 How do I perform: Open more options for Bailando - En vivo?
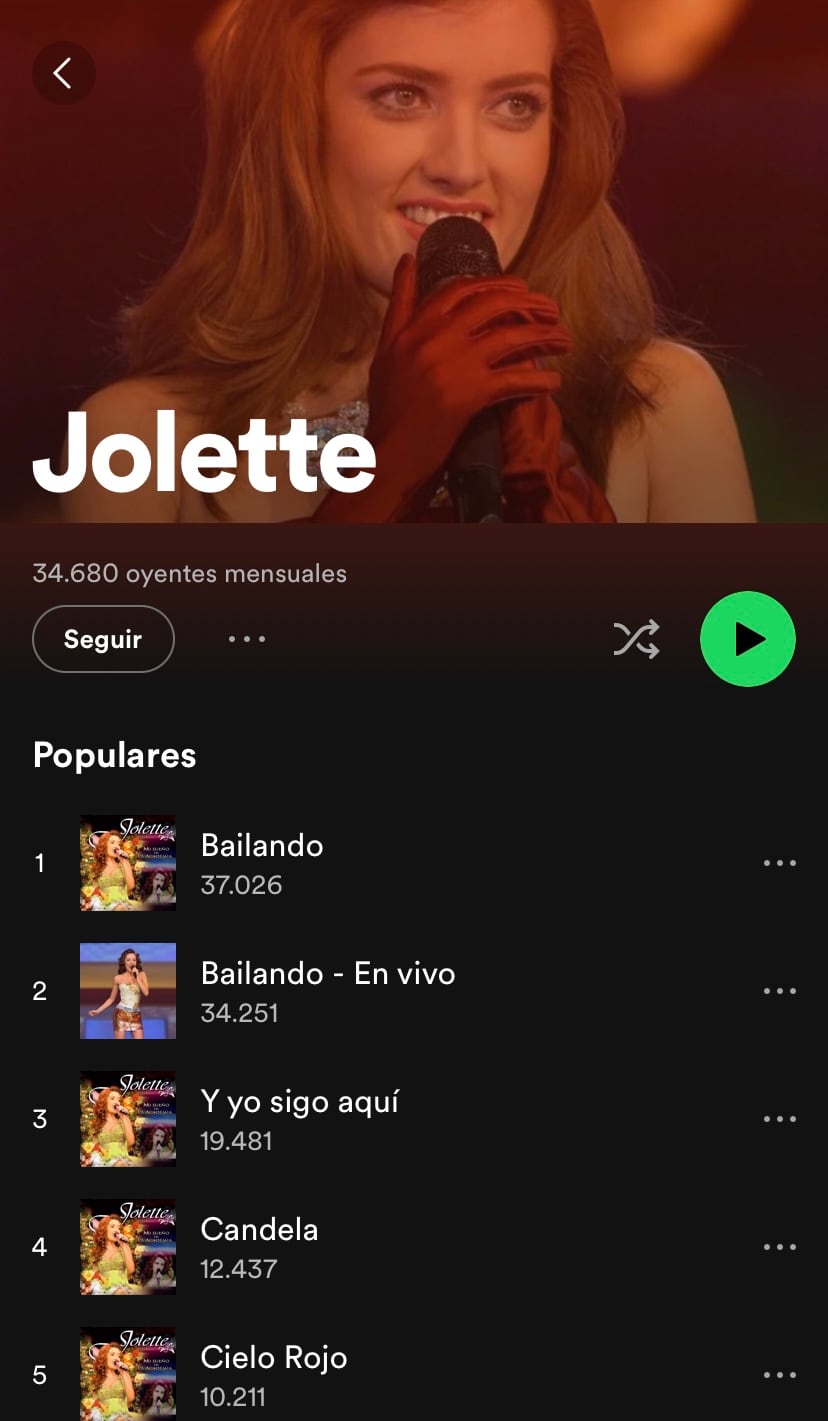click(x=779, y=991)
